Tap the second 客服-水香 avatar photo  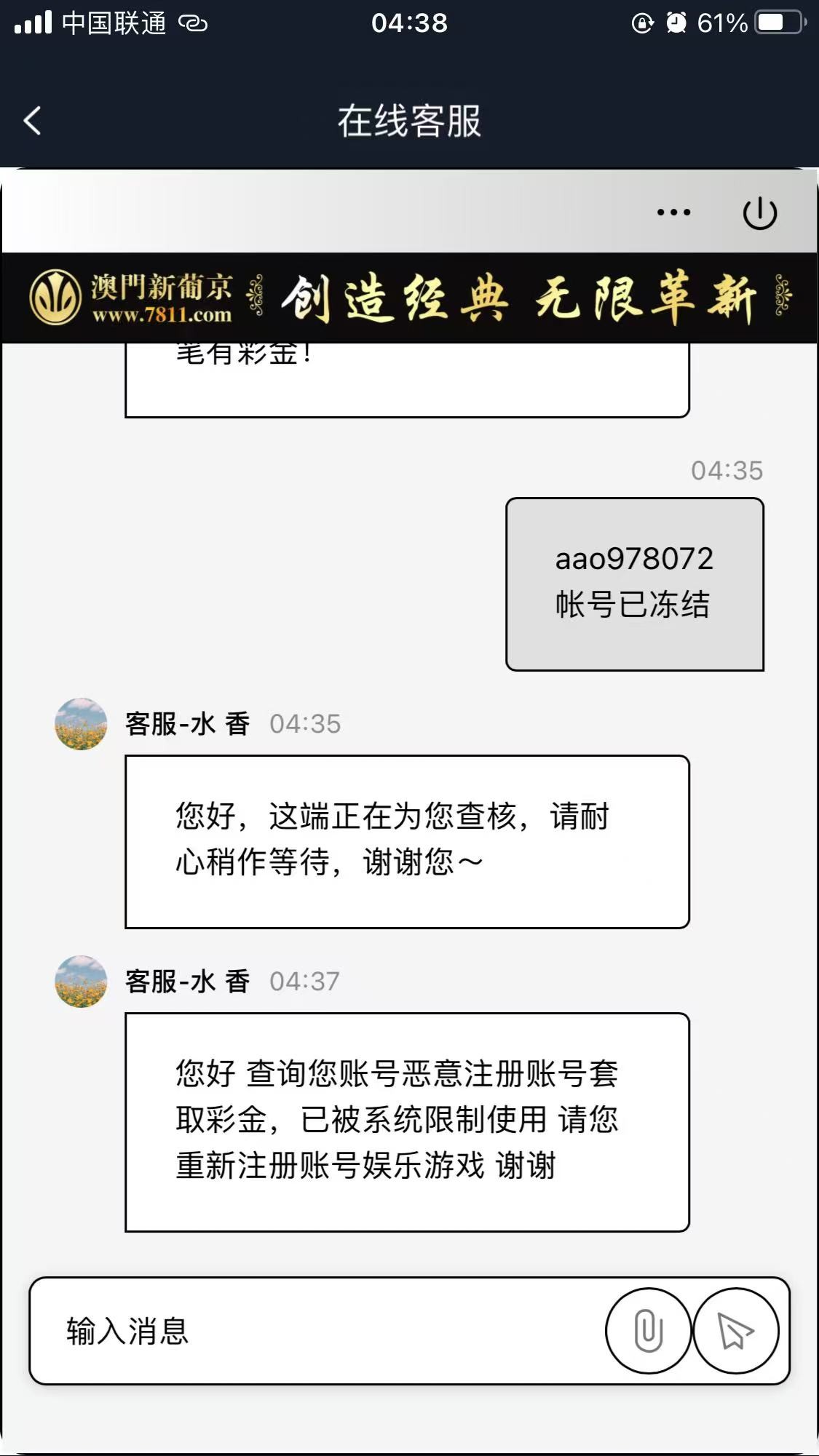click(81, 981)
